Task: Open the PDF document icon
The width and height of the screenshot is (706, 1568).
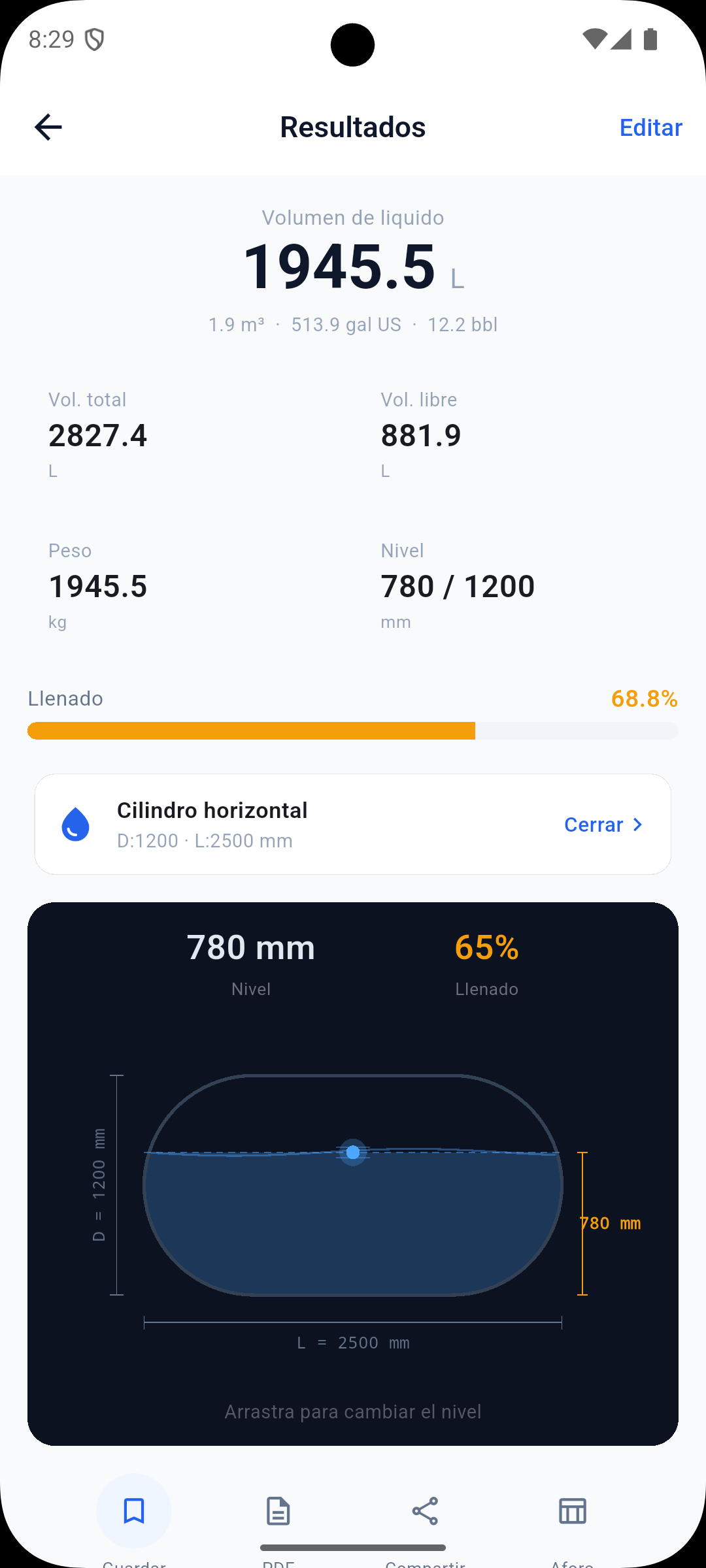Action: [x=277, y=1511]
